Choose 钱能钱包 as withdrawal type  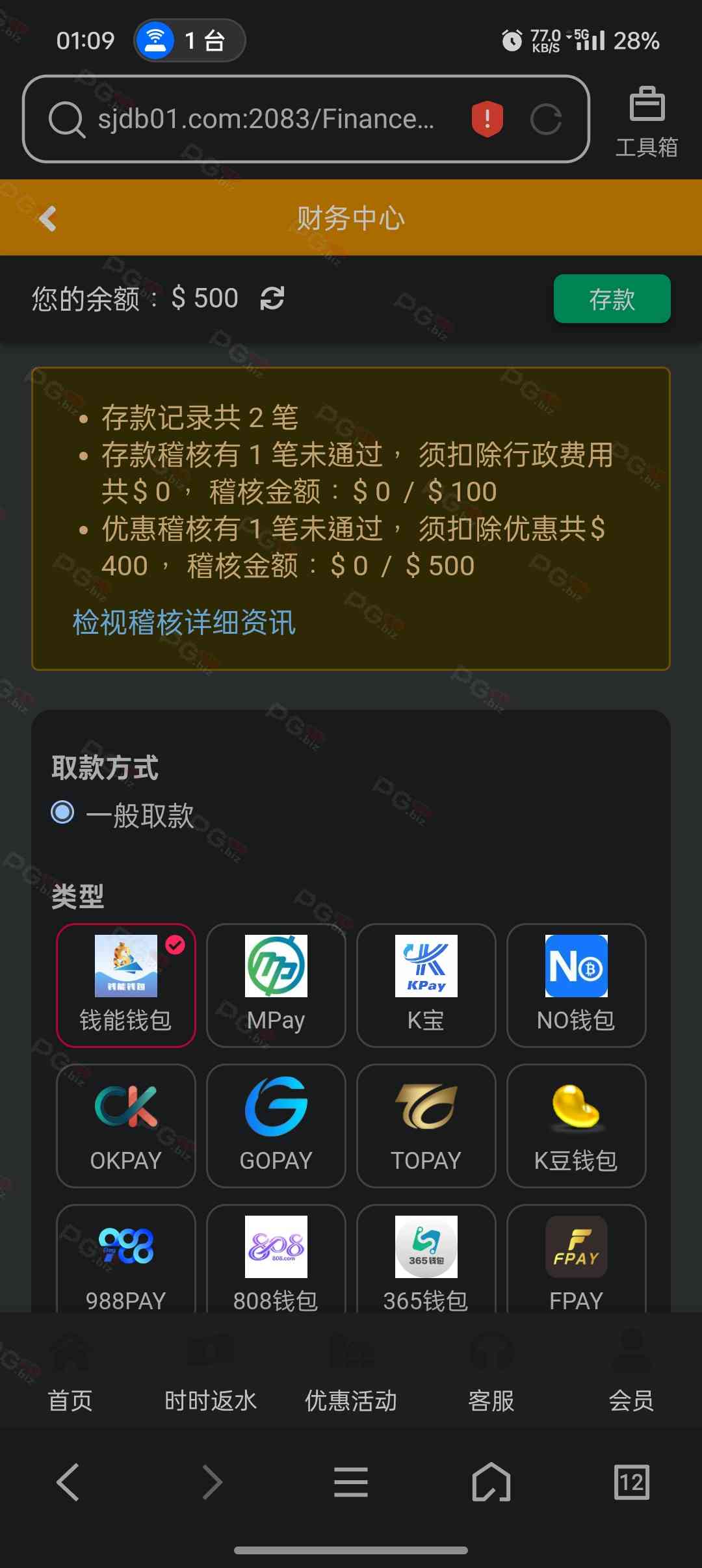coord(126,985)
